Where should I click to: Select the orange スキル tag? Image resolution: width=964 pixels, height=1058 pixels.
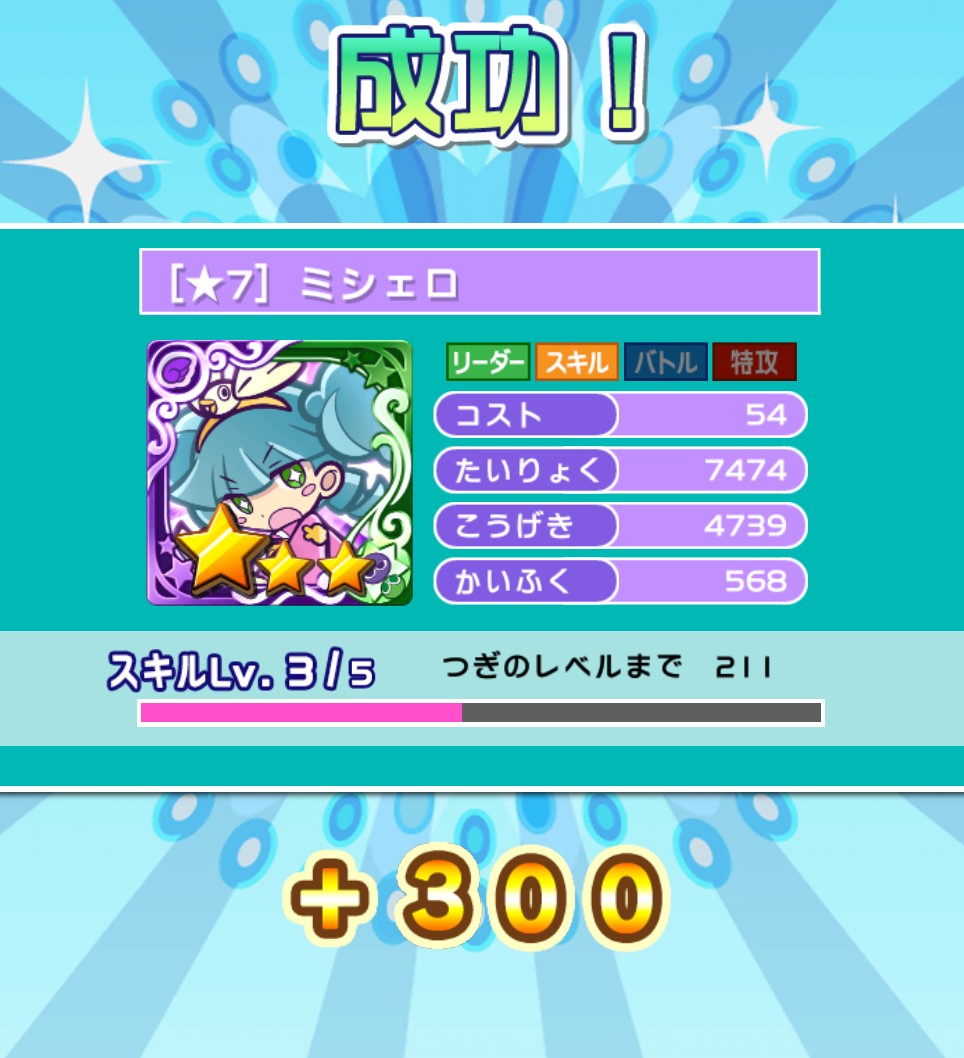pyautogui.click(x=577, y=363)
